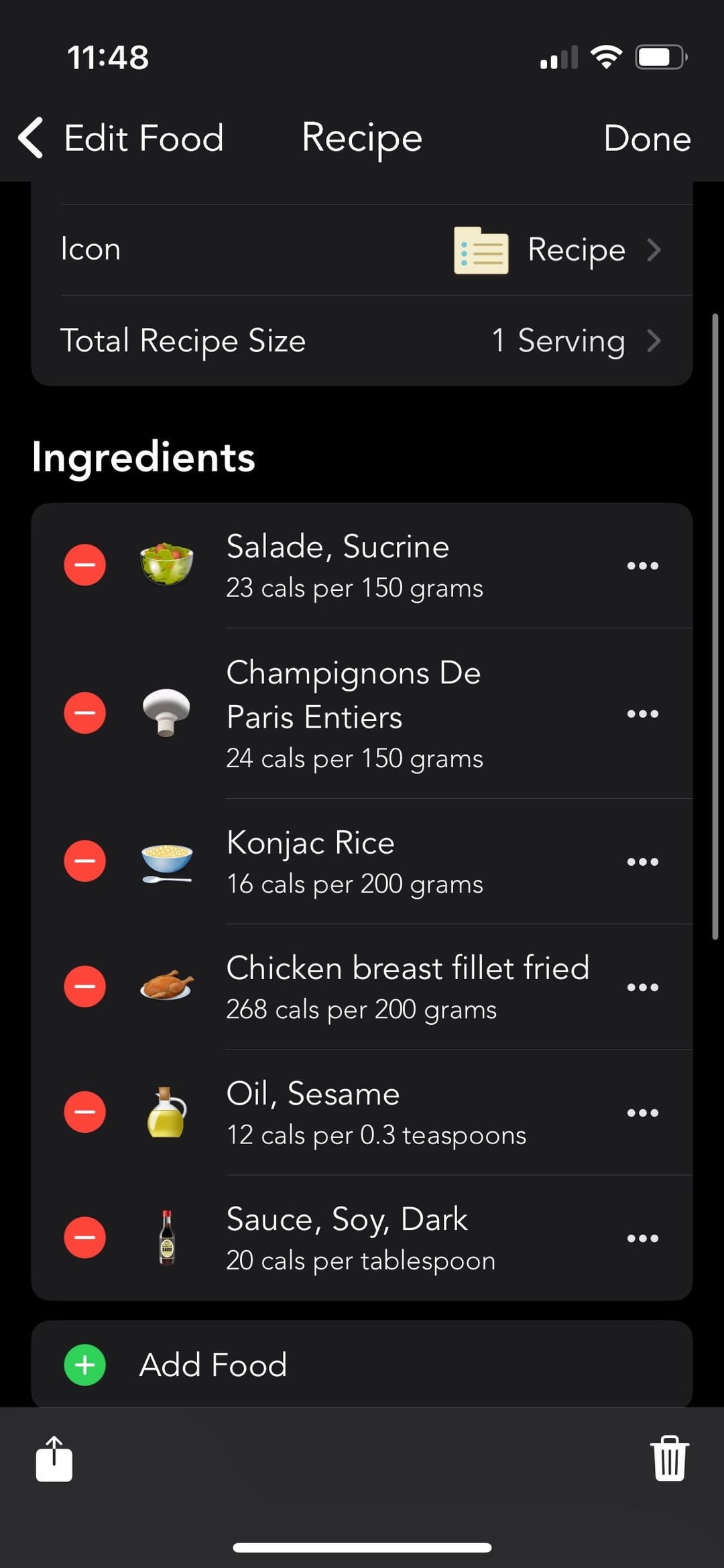The width and height of the screenshot is (724, 1568).
Task: Open the three dots next to Oil, Sesame
Action: (642, 1113)
